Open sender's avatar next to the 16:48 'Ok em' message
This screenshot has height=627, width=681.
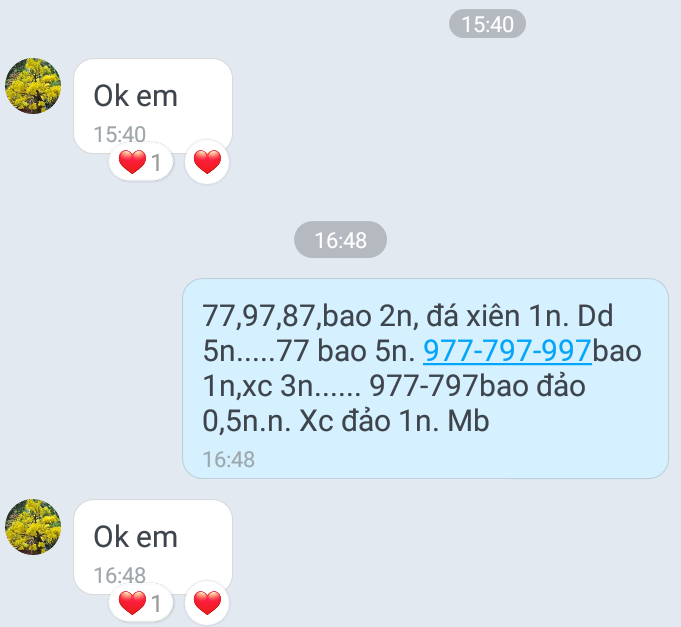(33, 527)
